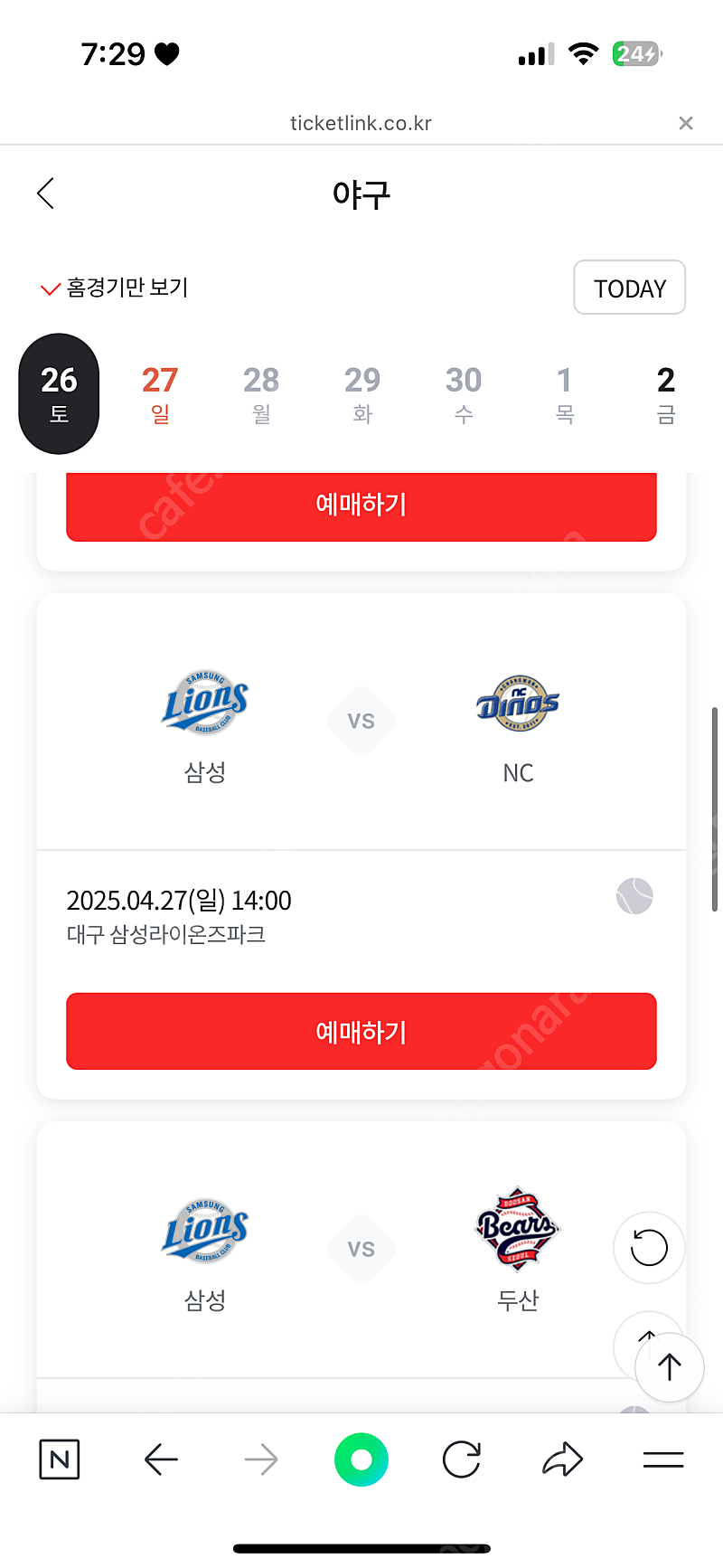This screenshot has width=723, height=1568.
Task: Go to previous page in browser toolbar
Action: tap(161, 1459)
